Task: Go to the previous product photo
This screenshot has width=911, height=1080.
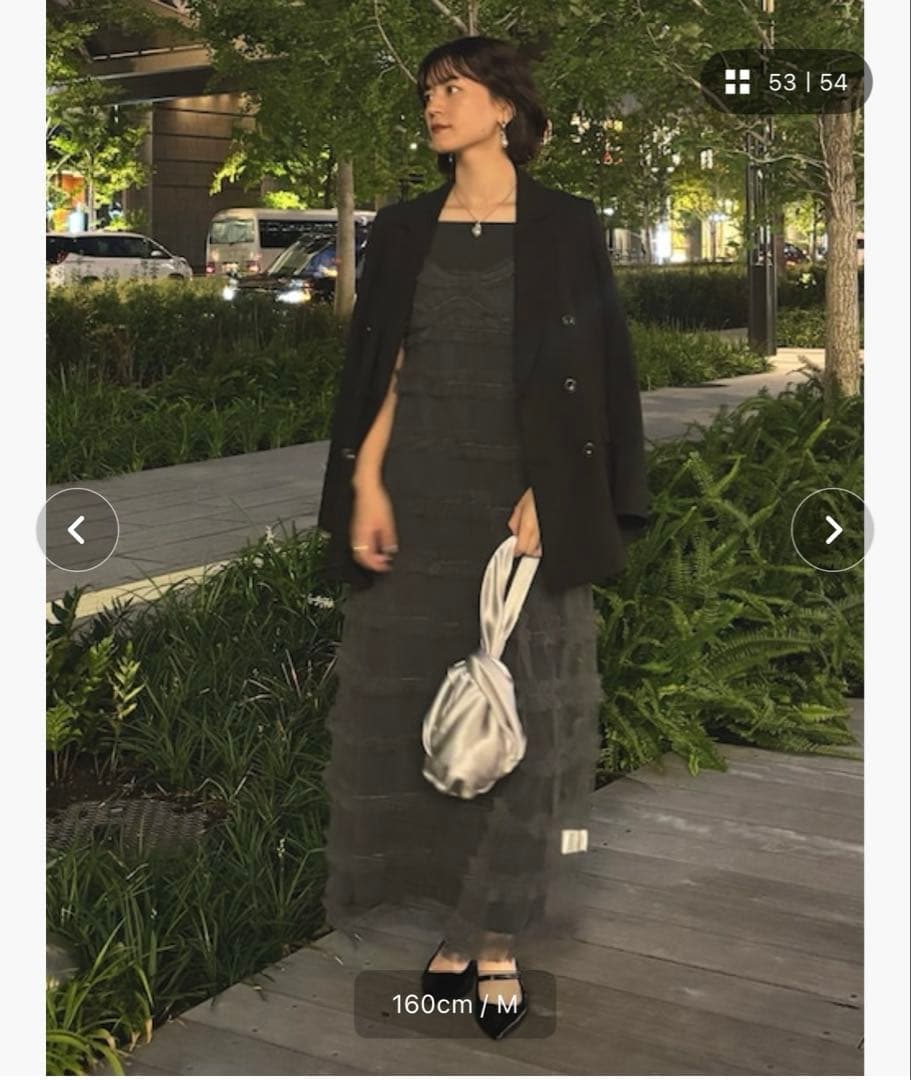Action: (78, 530)
